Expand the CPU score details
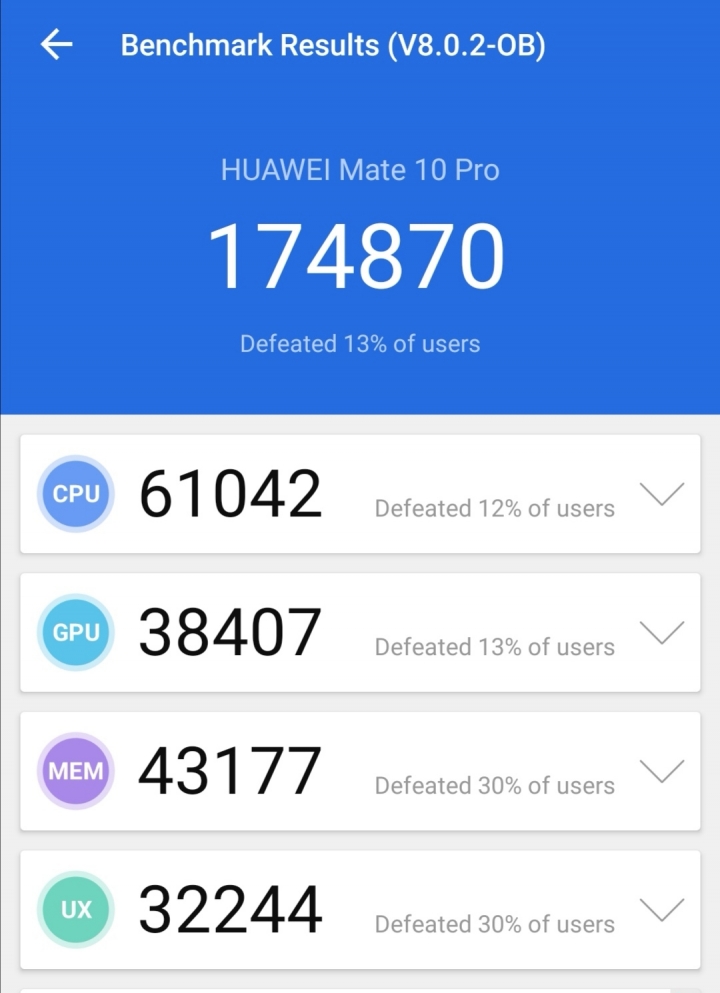 661,493
